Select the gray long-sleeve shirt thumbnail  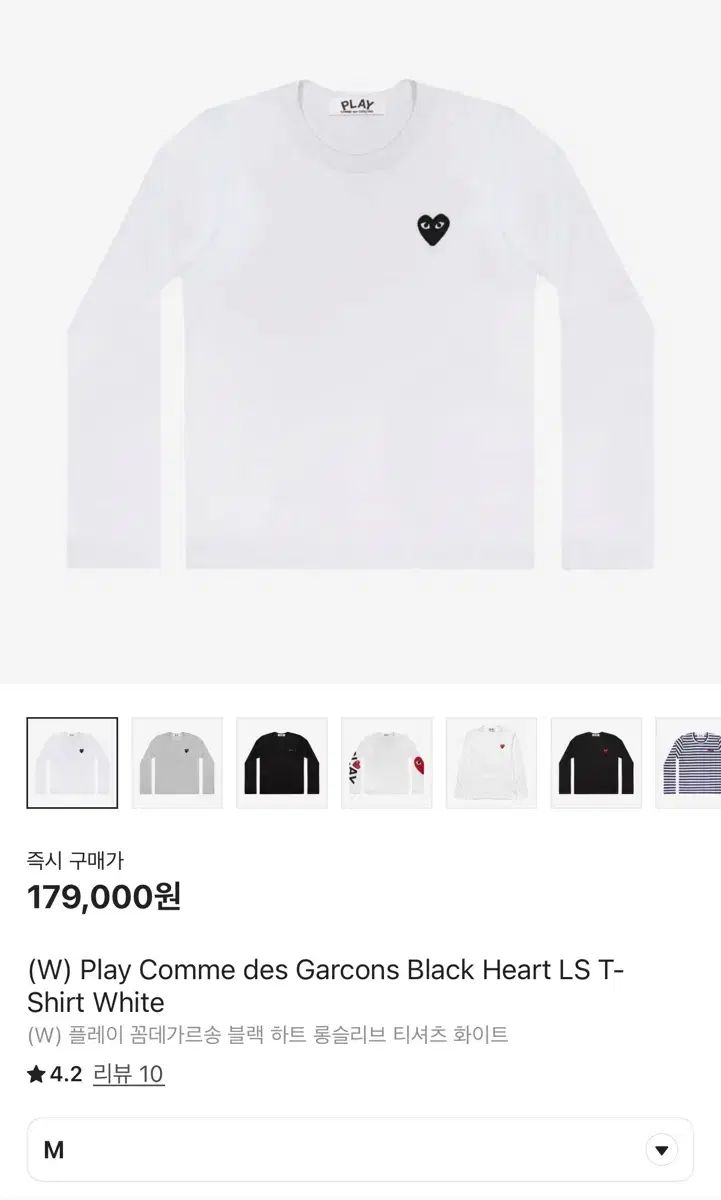(x=177, y=763)
